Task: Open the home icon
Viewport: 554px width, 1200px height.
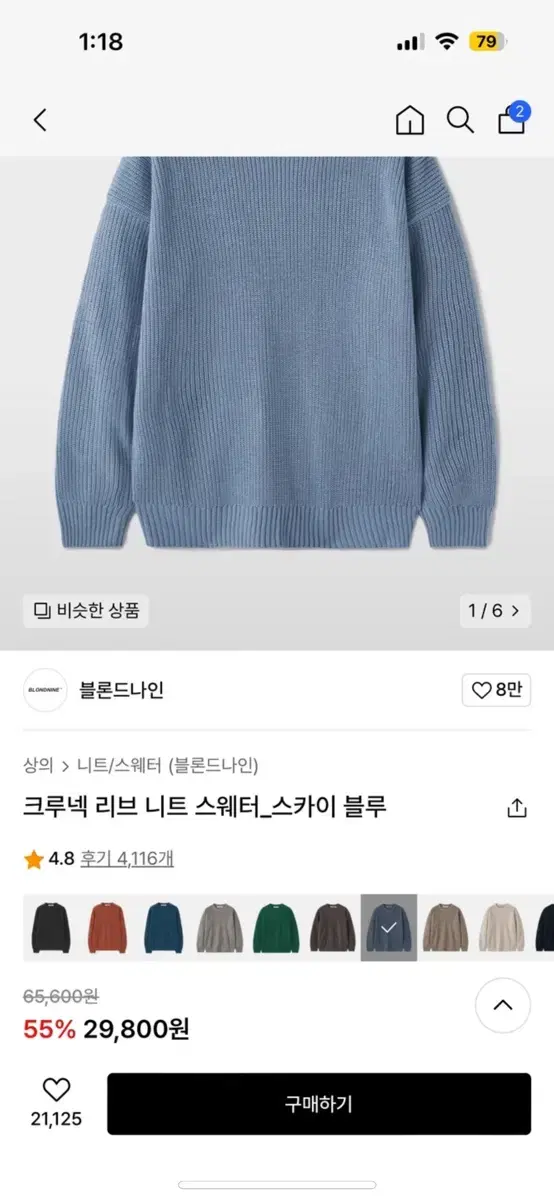Action: point(409,121)
